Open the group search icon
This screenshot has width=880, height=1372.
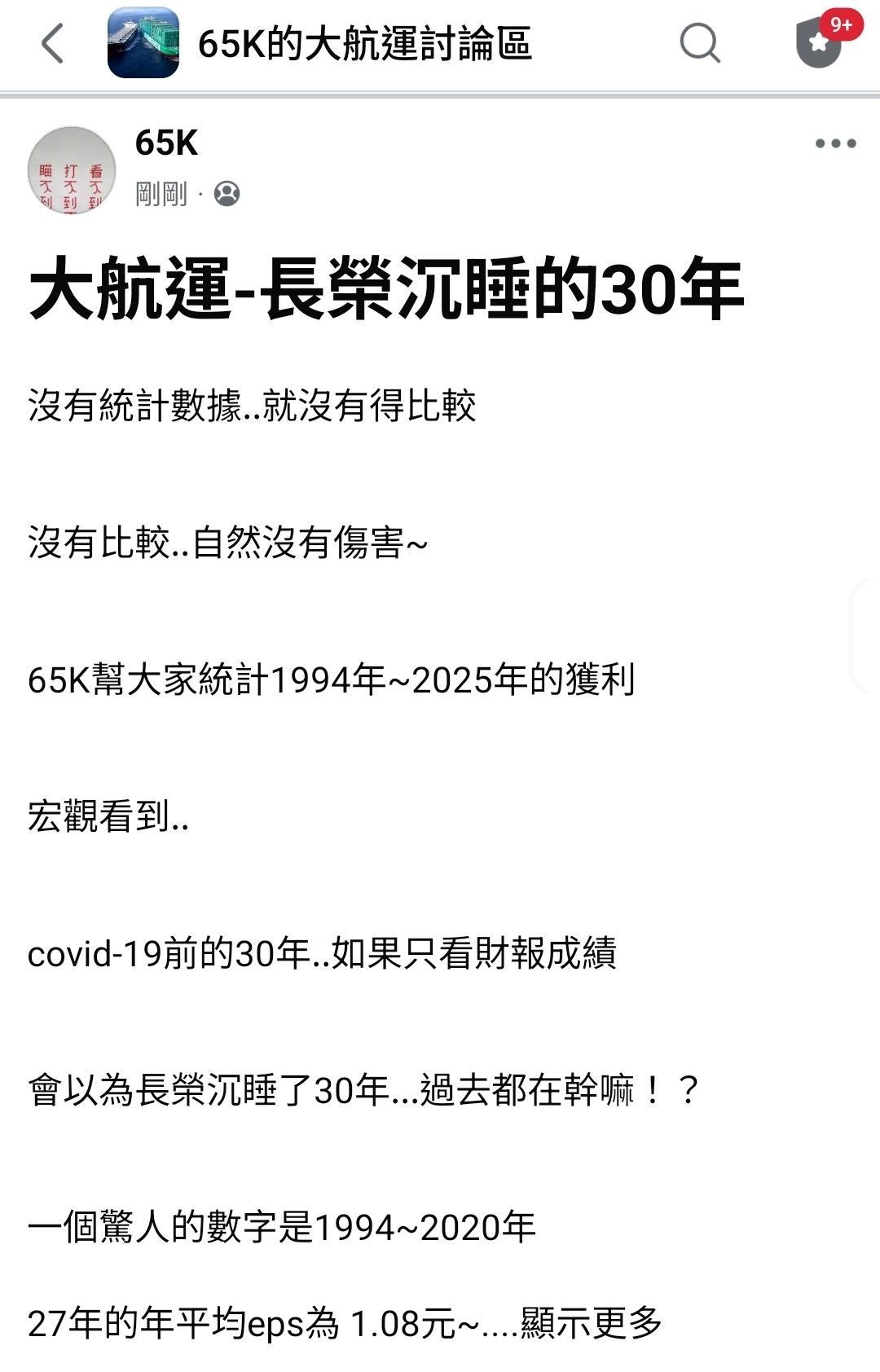[x=699, y=43]
